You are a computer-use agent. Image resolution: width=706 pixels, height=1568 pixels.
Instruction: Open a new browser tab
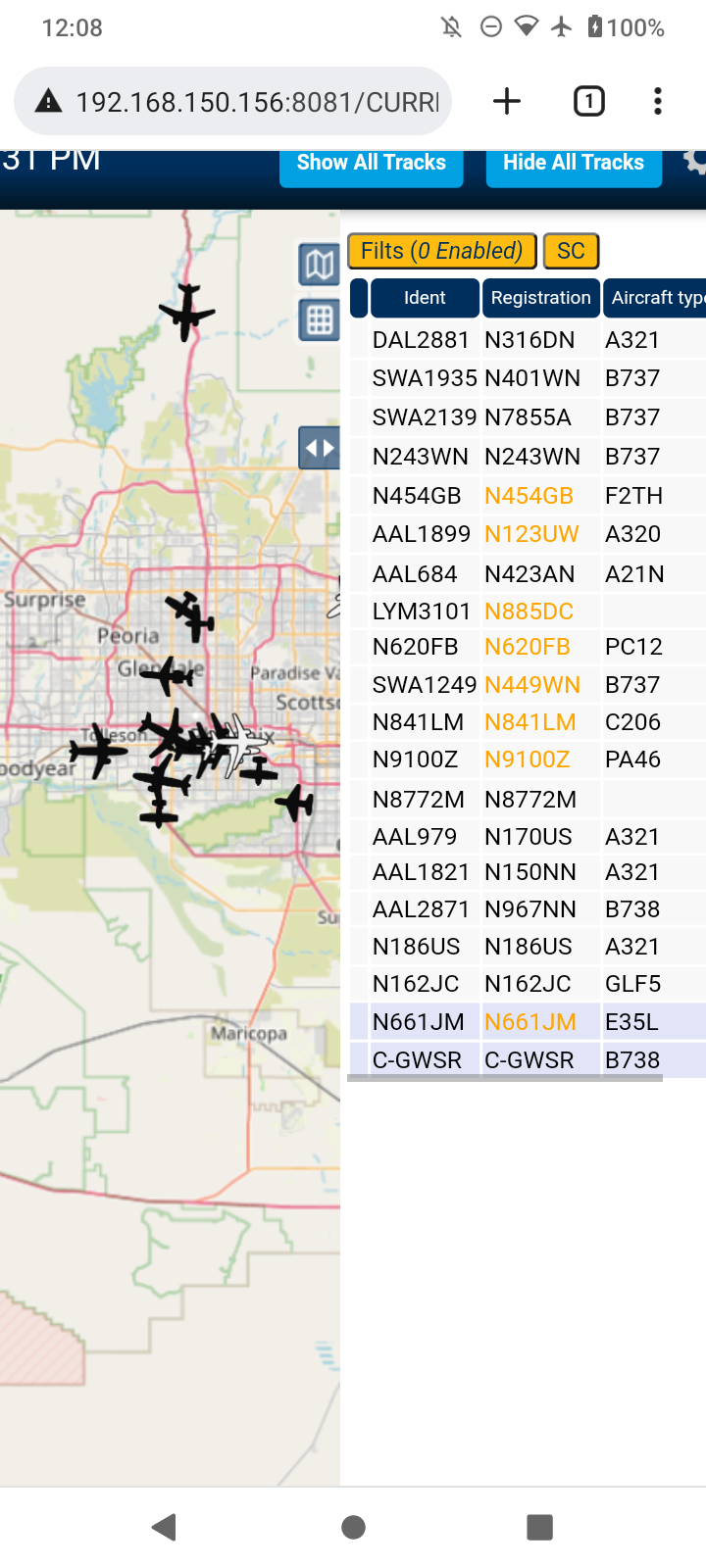point(507,101)
